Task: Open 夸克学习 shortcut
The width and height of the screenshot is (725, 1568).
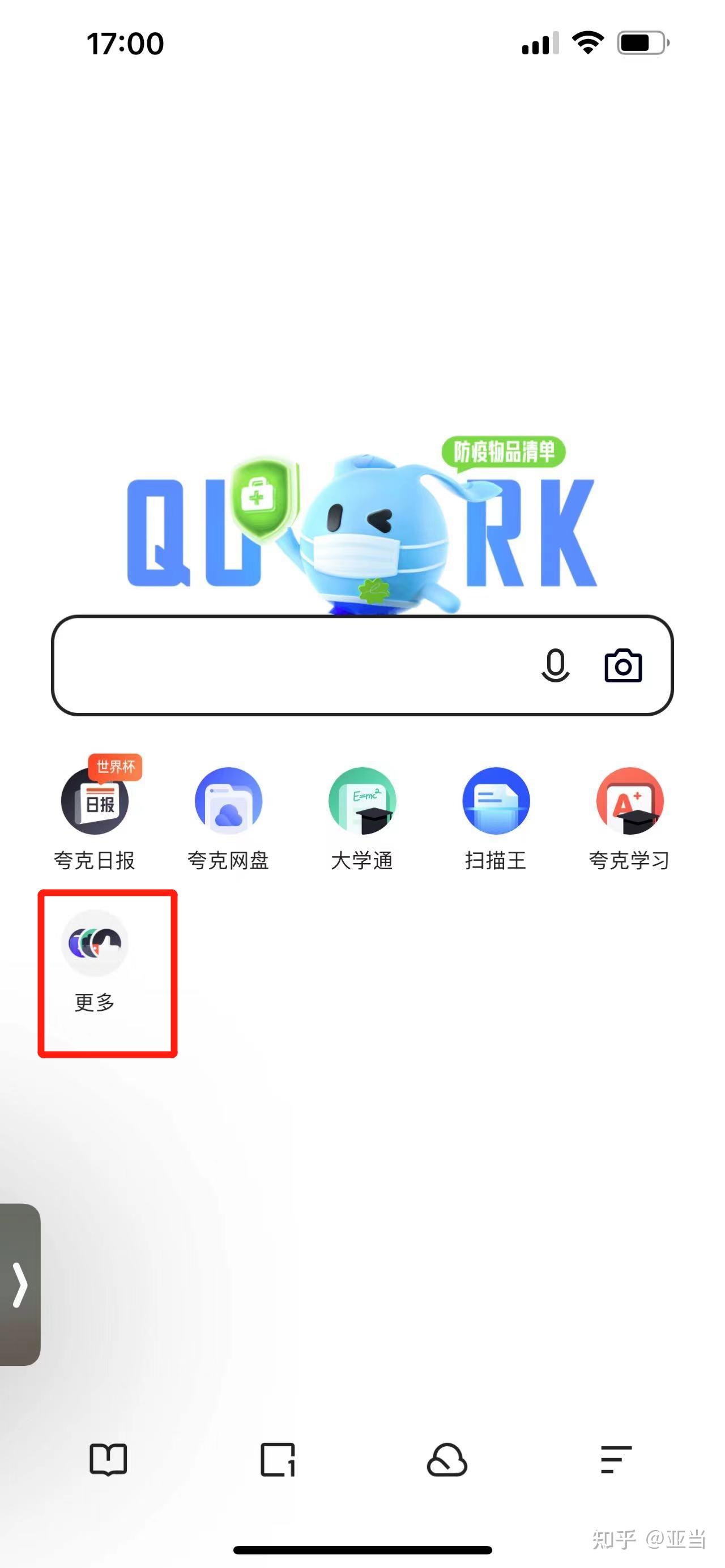Action: coord(629,801)
